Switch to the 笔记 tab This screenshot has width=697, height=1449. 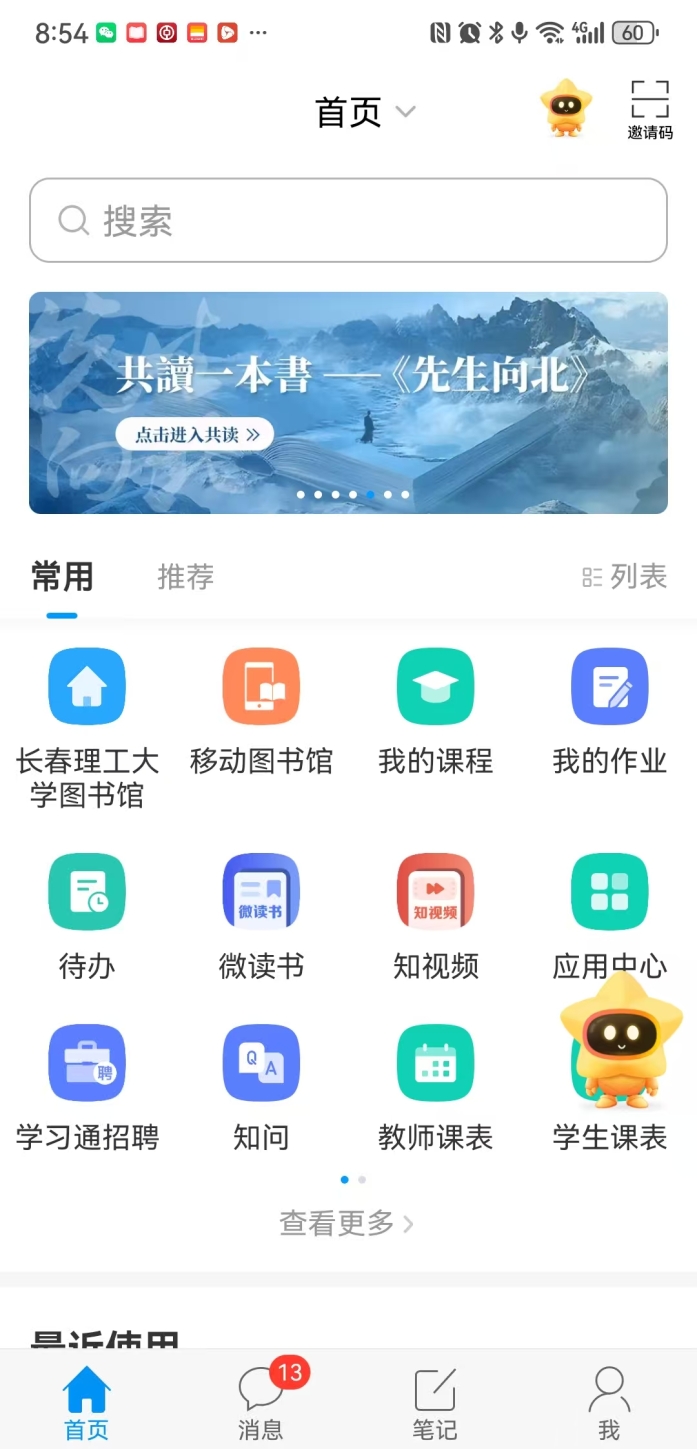435,1401
